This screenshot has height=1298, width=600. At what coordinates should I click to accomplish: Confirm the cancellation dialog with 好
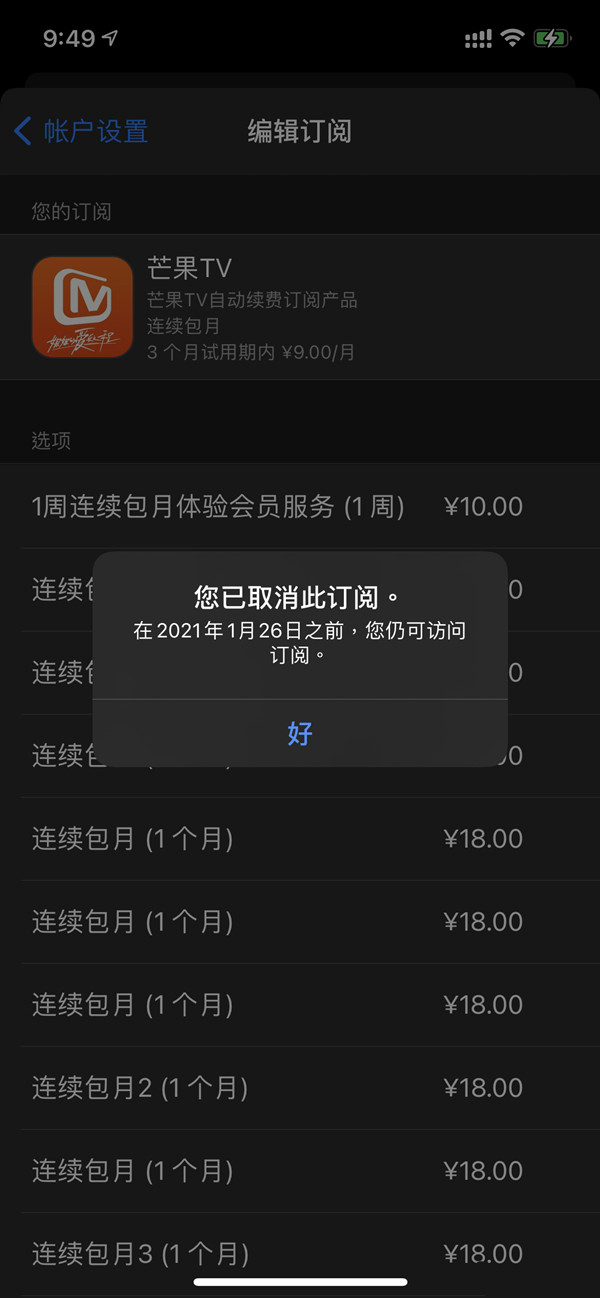(300, 733)
